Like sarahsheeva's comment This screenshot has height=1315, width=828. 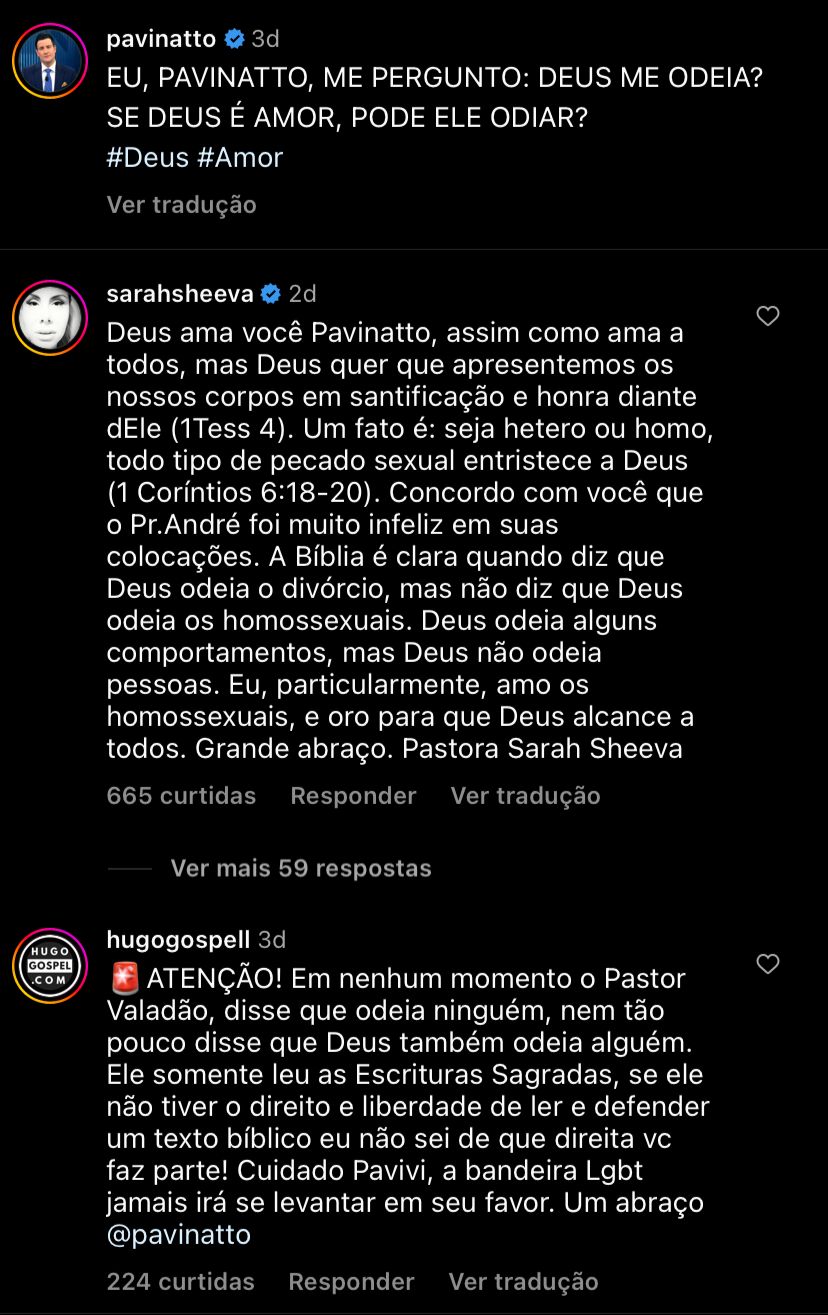click(x=767, y=317)
